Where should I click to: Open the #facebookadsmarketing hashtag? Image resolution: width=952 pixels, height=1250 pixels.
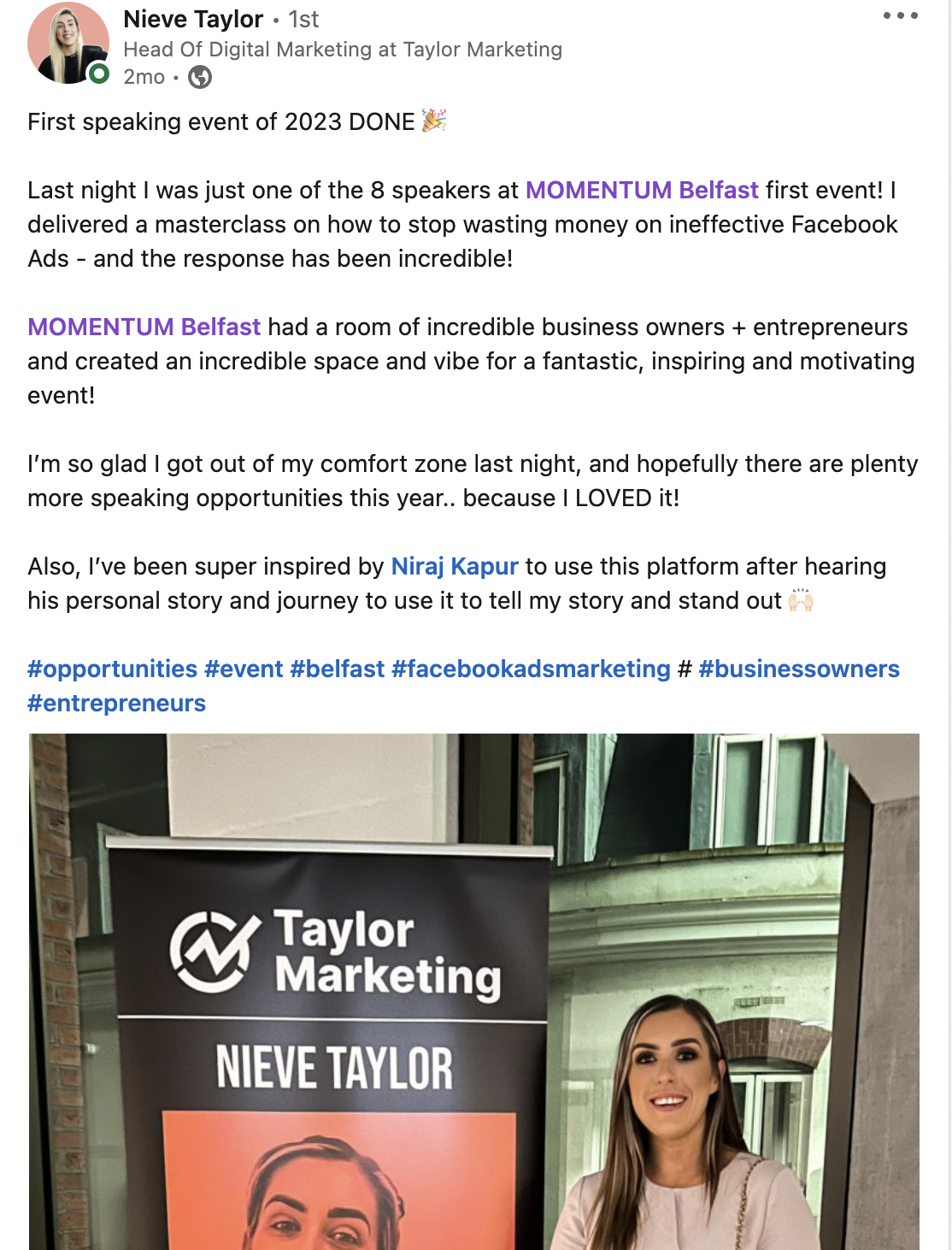point(531,669)
